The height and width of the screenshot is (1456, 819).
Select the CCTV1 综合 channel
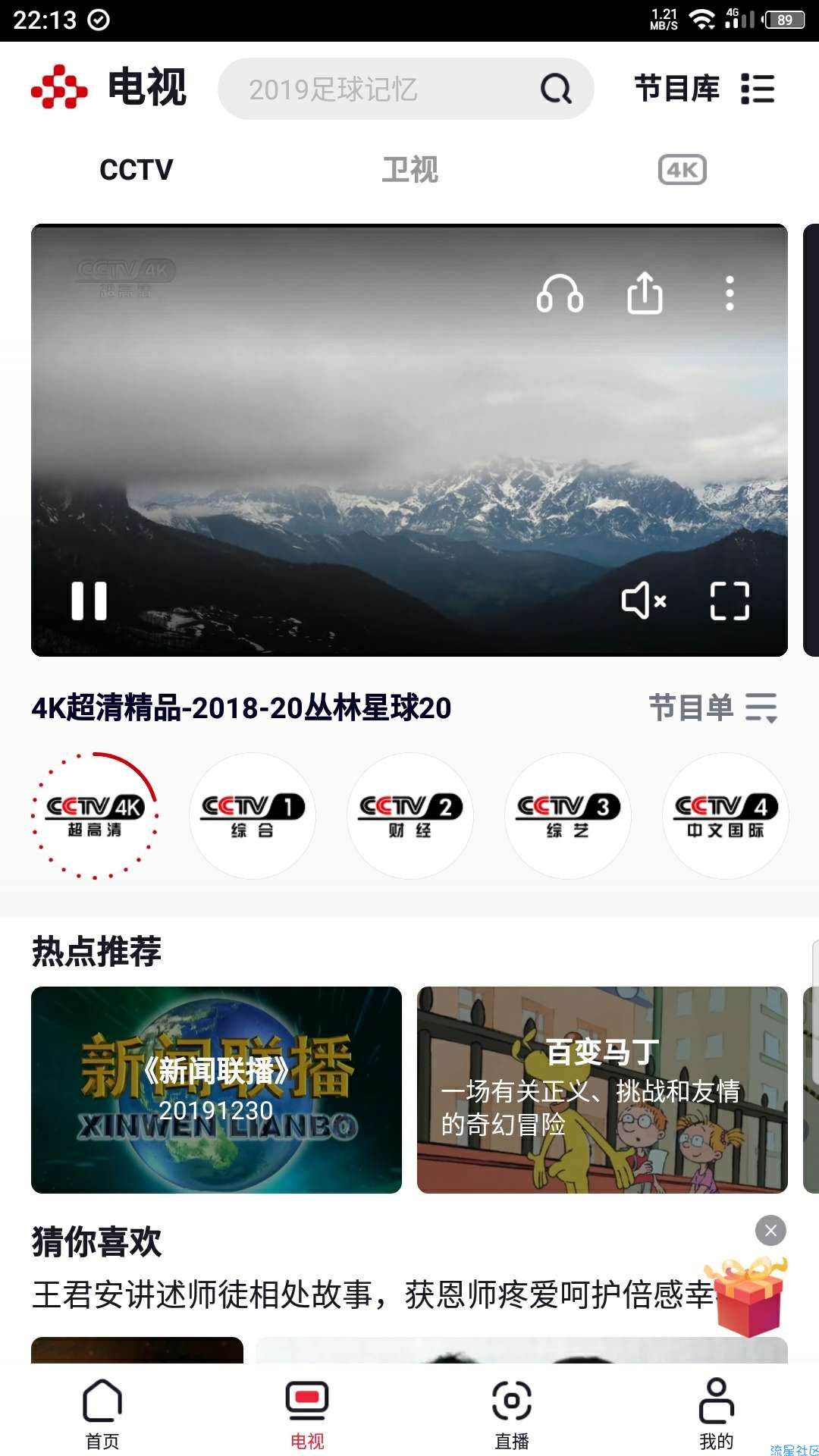(x=253, y=816)
